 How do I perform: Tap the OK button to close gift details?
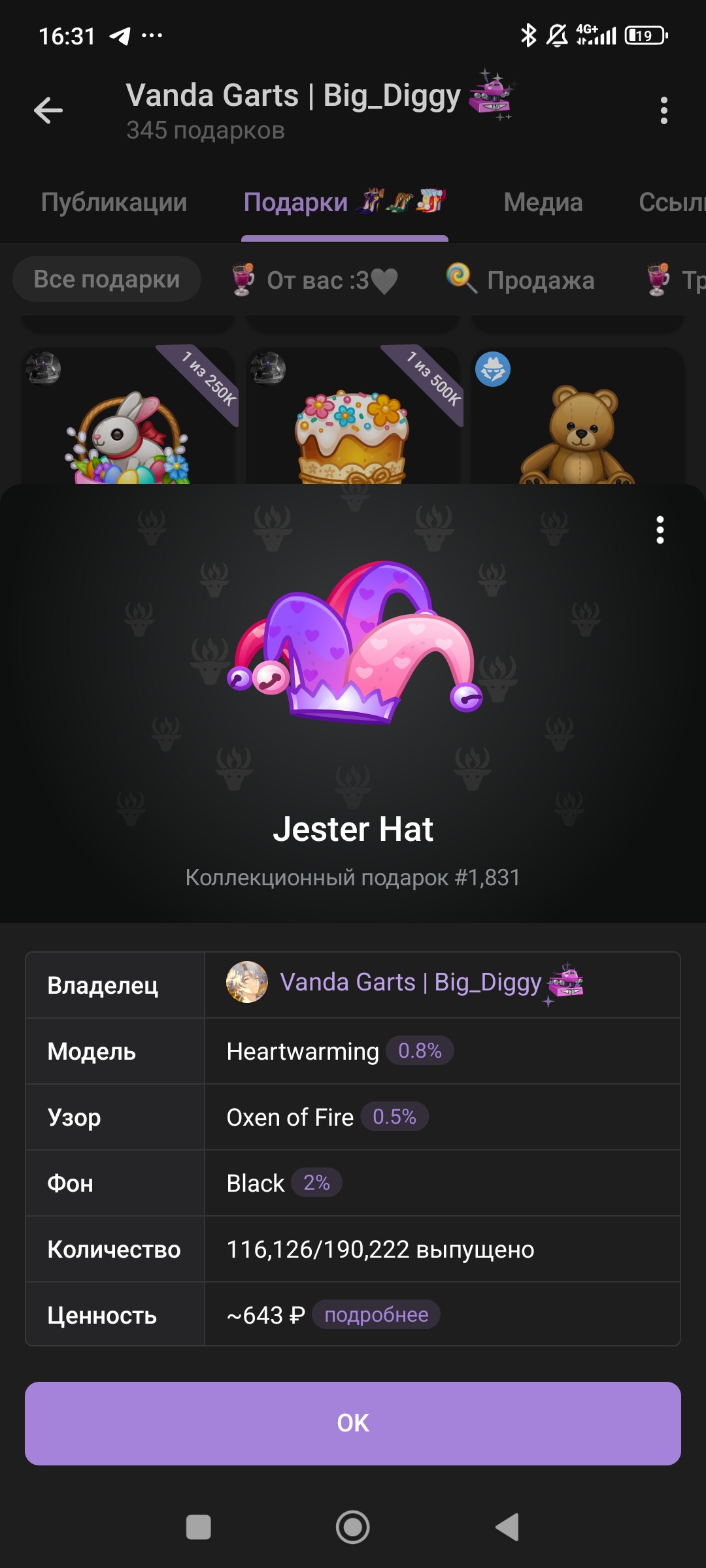coord(353,1423)
